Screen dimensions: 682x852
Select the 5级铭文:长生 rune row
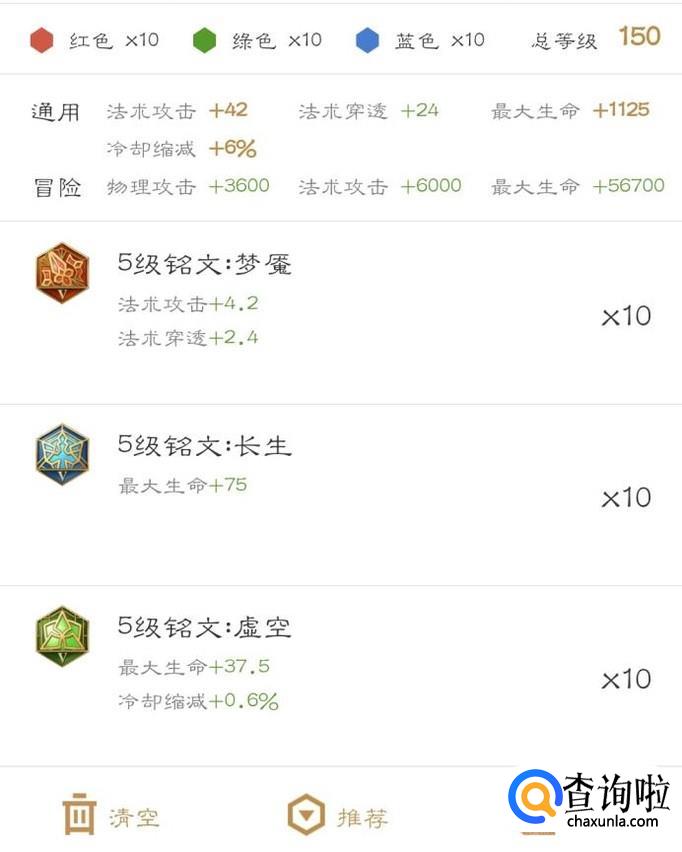click(340, 495)
